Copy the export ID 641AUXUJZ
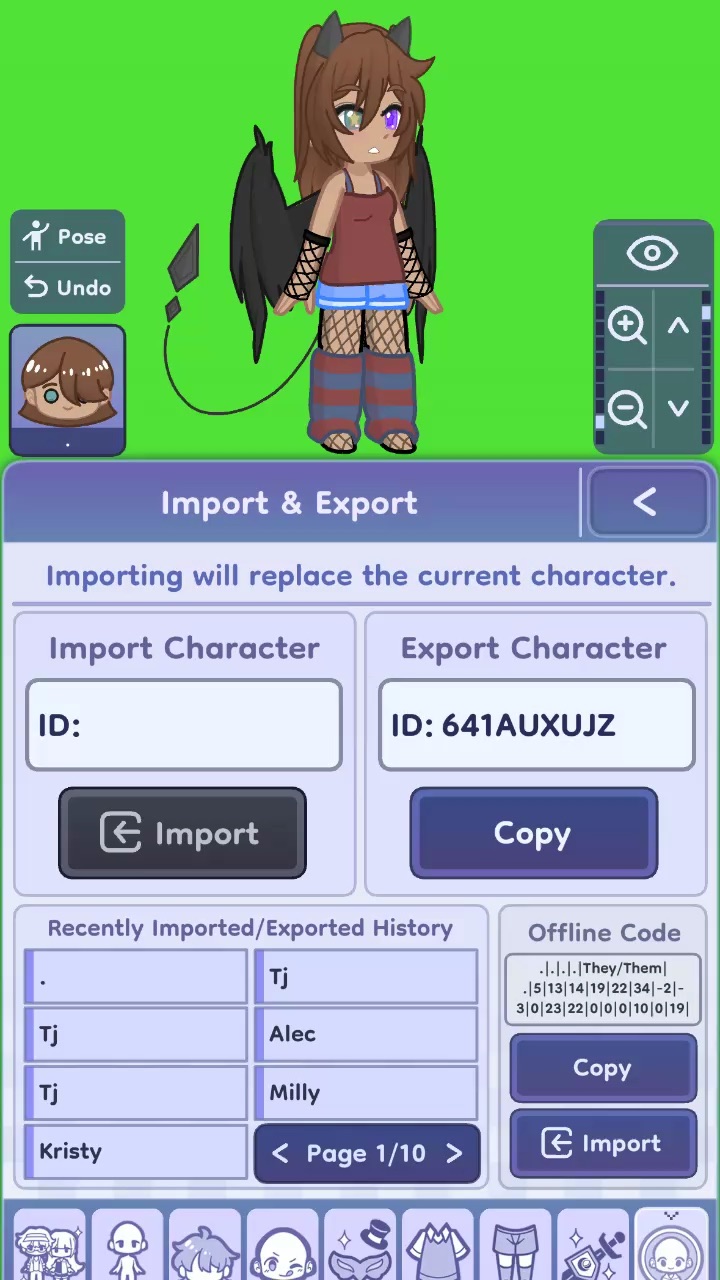Screen dimensions: 720x1280 pos(533,833)
